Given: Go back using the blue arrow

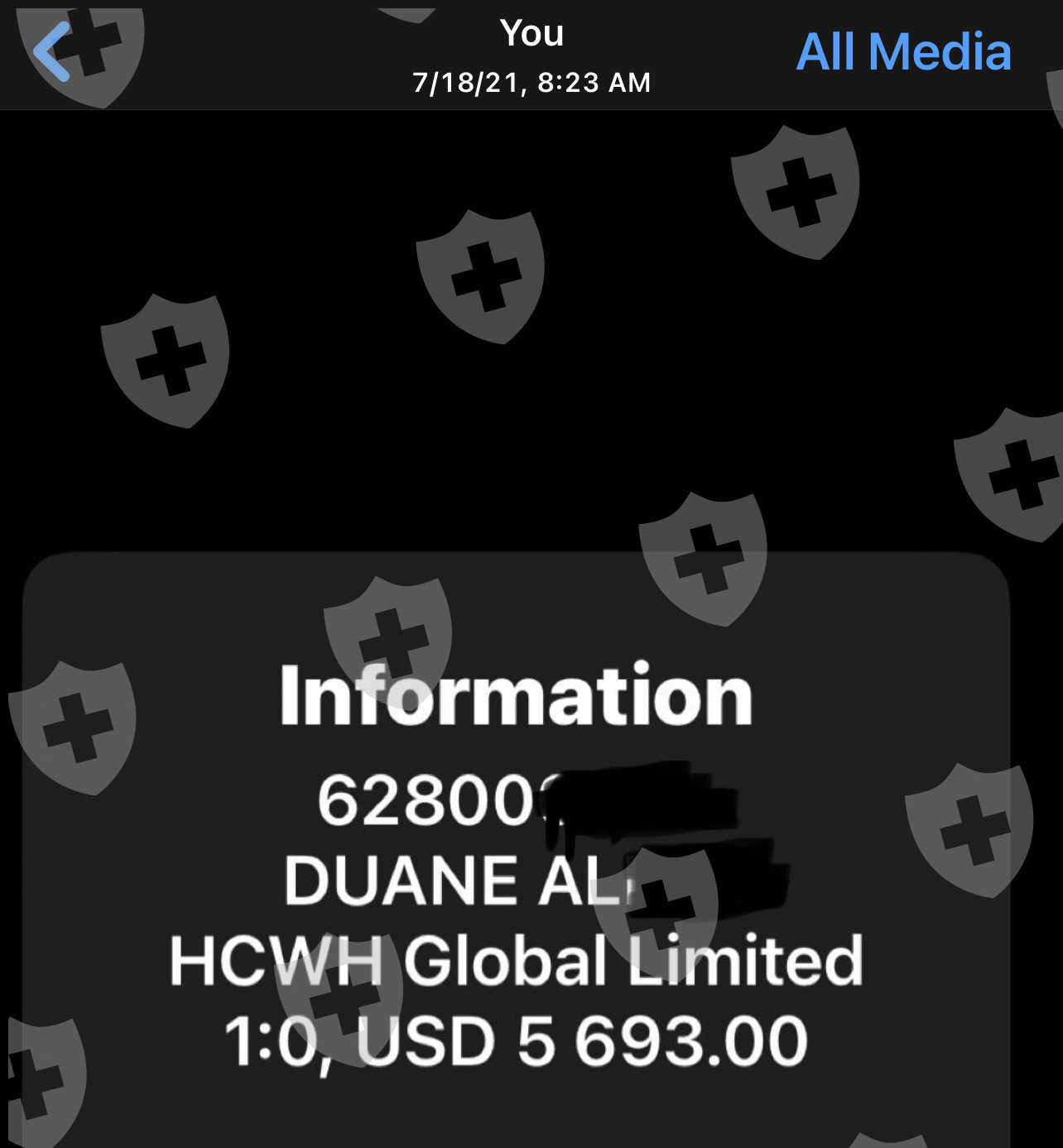Looking at the screenshot, I should (51, 52).
